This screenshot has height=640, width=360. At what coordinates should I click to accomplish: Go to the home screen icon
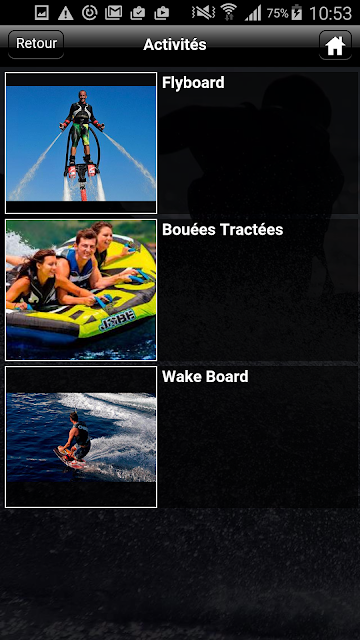pos(335,45)
